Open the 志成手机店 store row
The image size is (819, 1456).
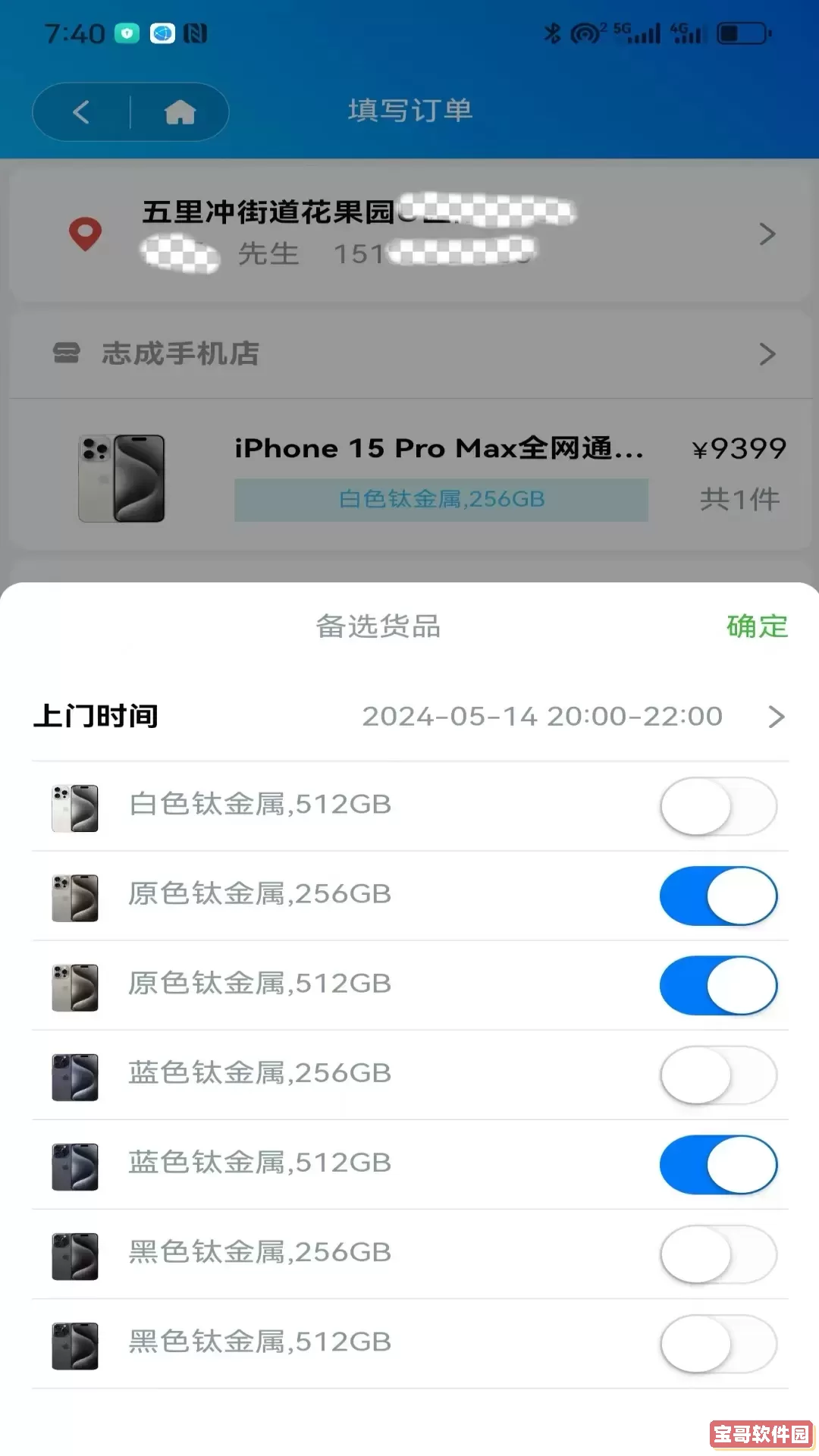coord(409,353)
